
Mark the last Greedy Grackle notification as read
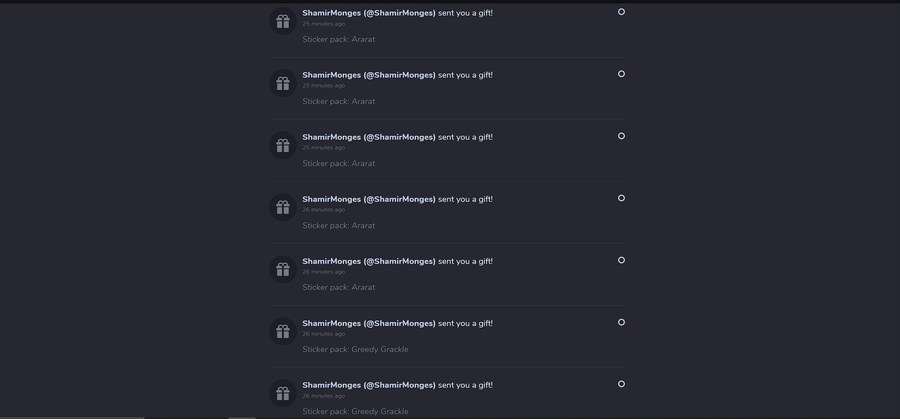tap(621, 384)
